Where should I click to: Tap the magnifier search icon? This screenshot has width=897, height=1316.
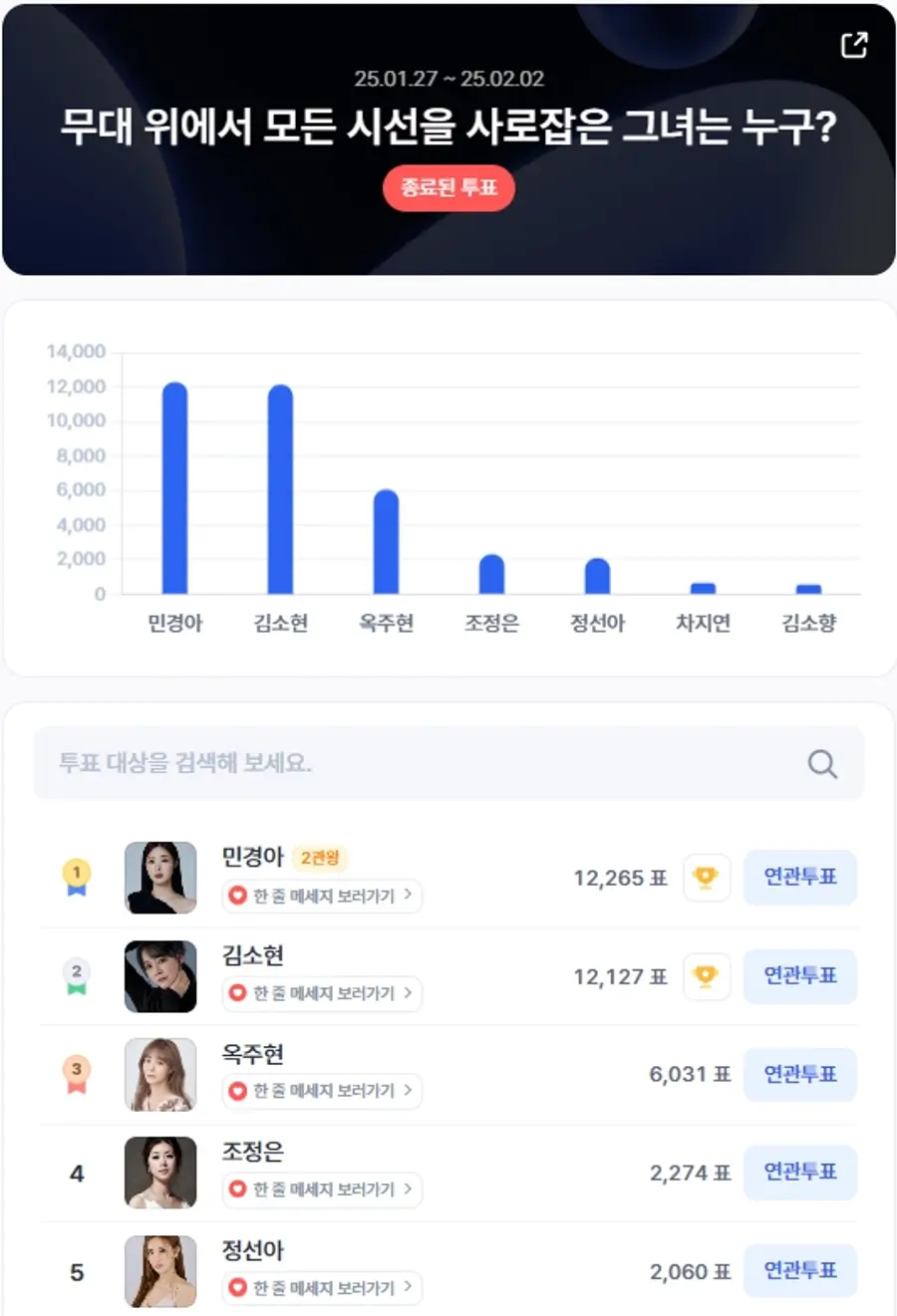click(822, 764)
